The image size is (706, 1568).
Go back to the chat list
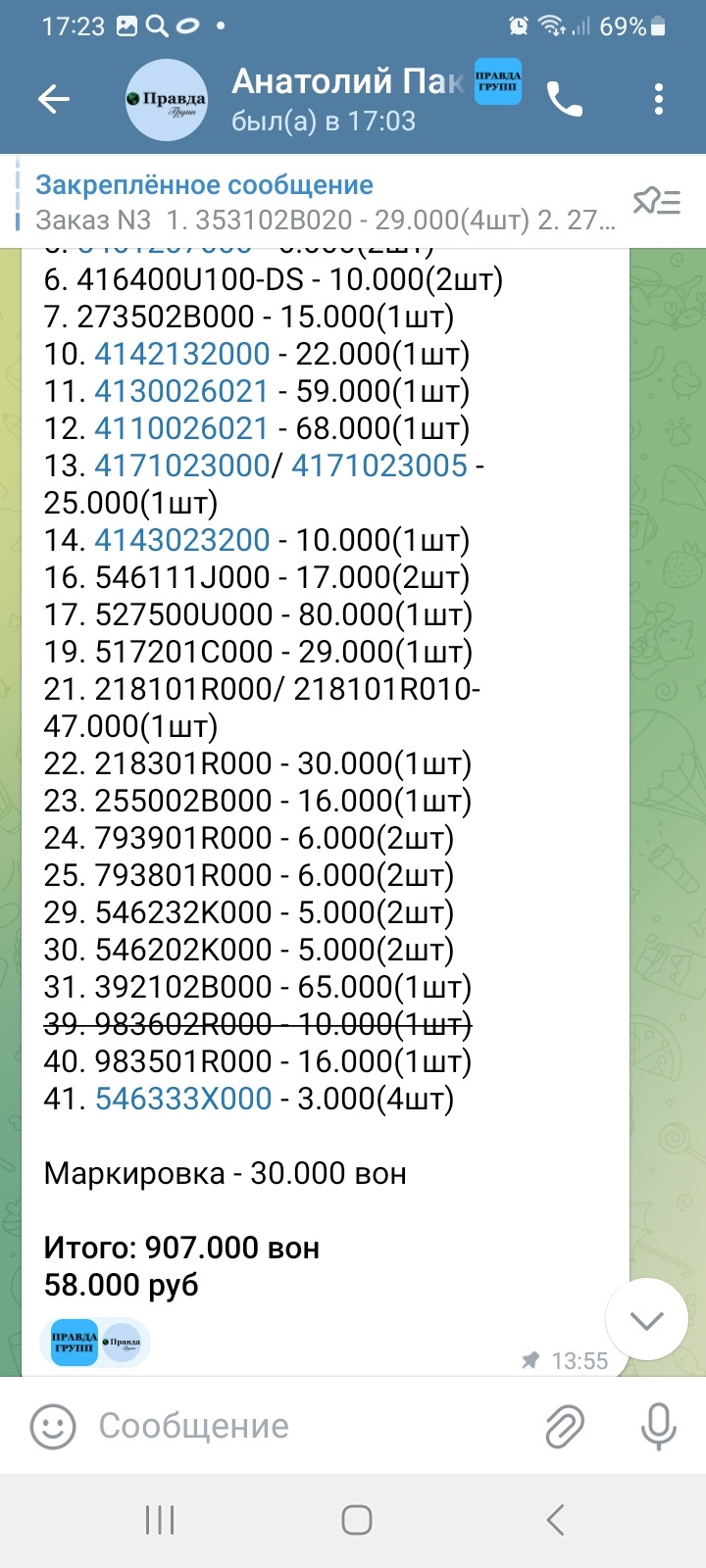[53, 99]
